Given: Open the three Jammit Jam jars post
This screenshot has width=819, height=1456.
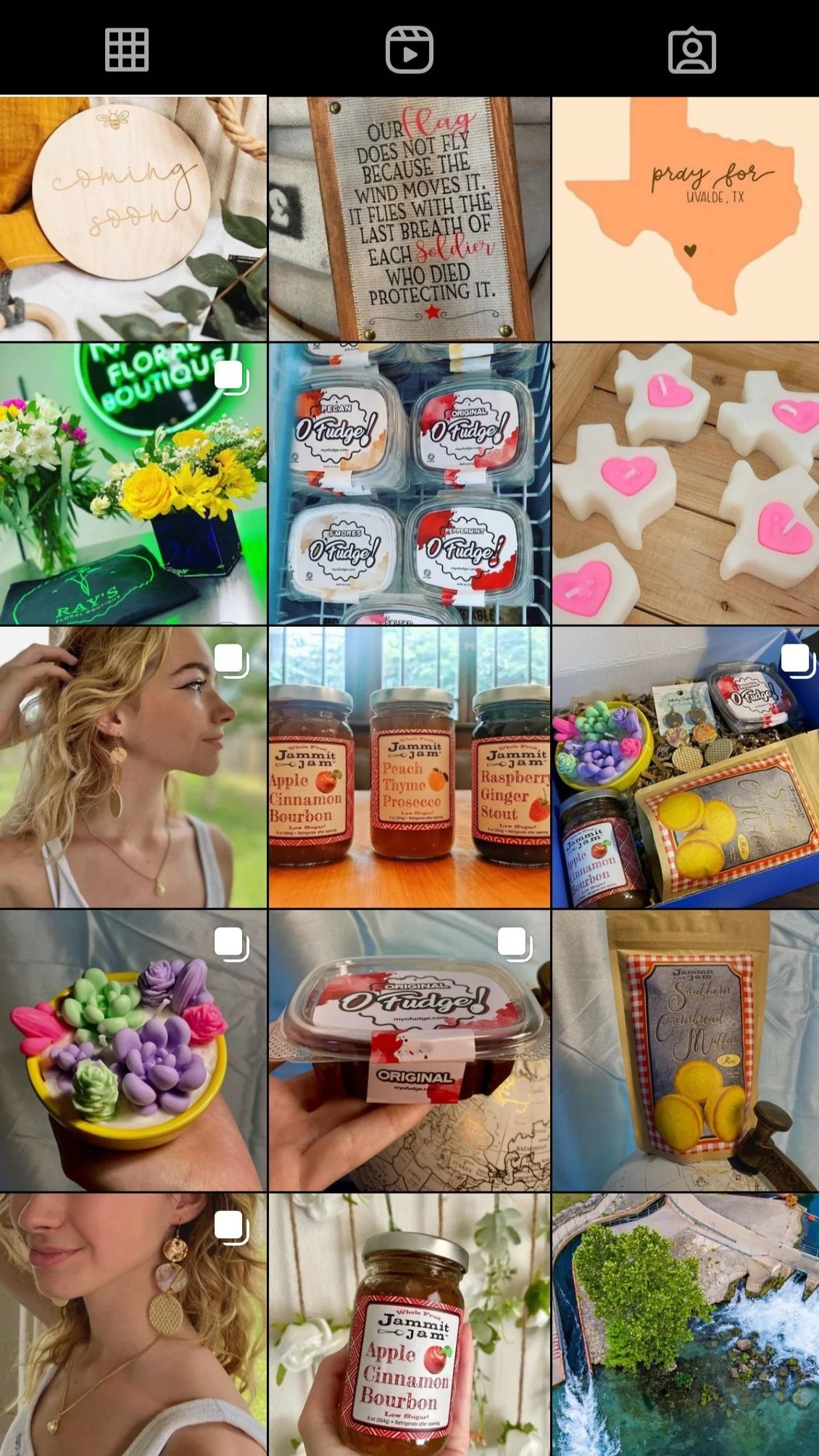Looking at the screenshot, I should [409, 767].
